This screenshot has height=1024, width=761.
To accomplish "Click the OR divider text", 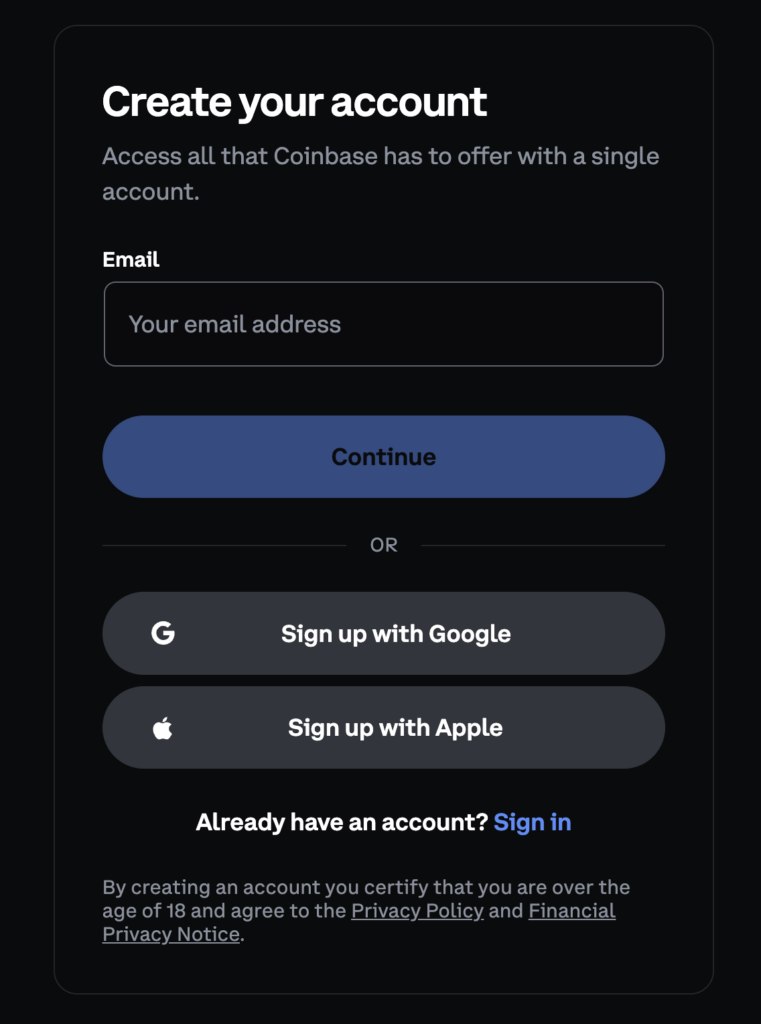I will coord(384,544).
